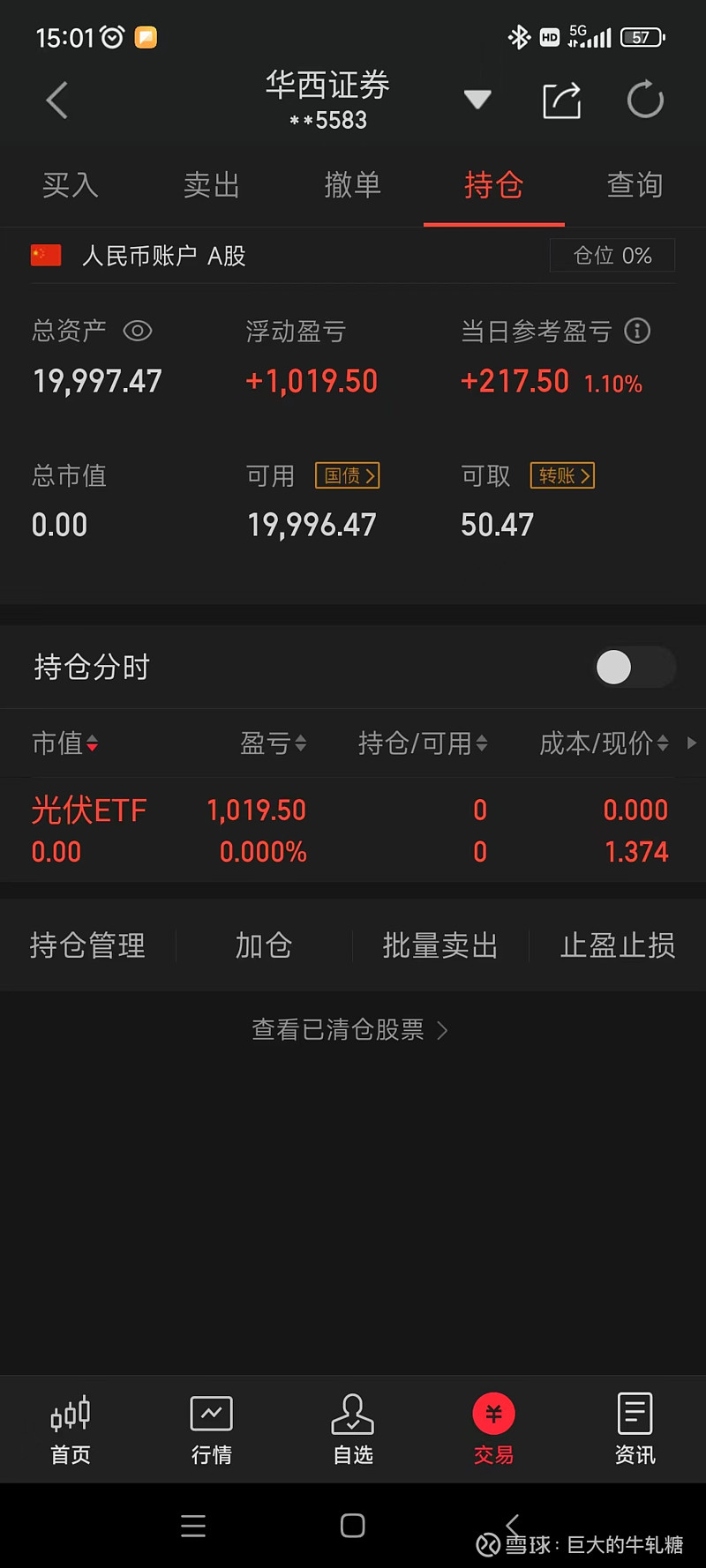Open the account switcher dropdown arrow
This screenshot has width=706, height=1568.
coord(477,100)
